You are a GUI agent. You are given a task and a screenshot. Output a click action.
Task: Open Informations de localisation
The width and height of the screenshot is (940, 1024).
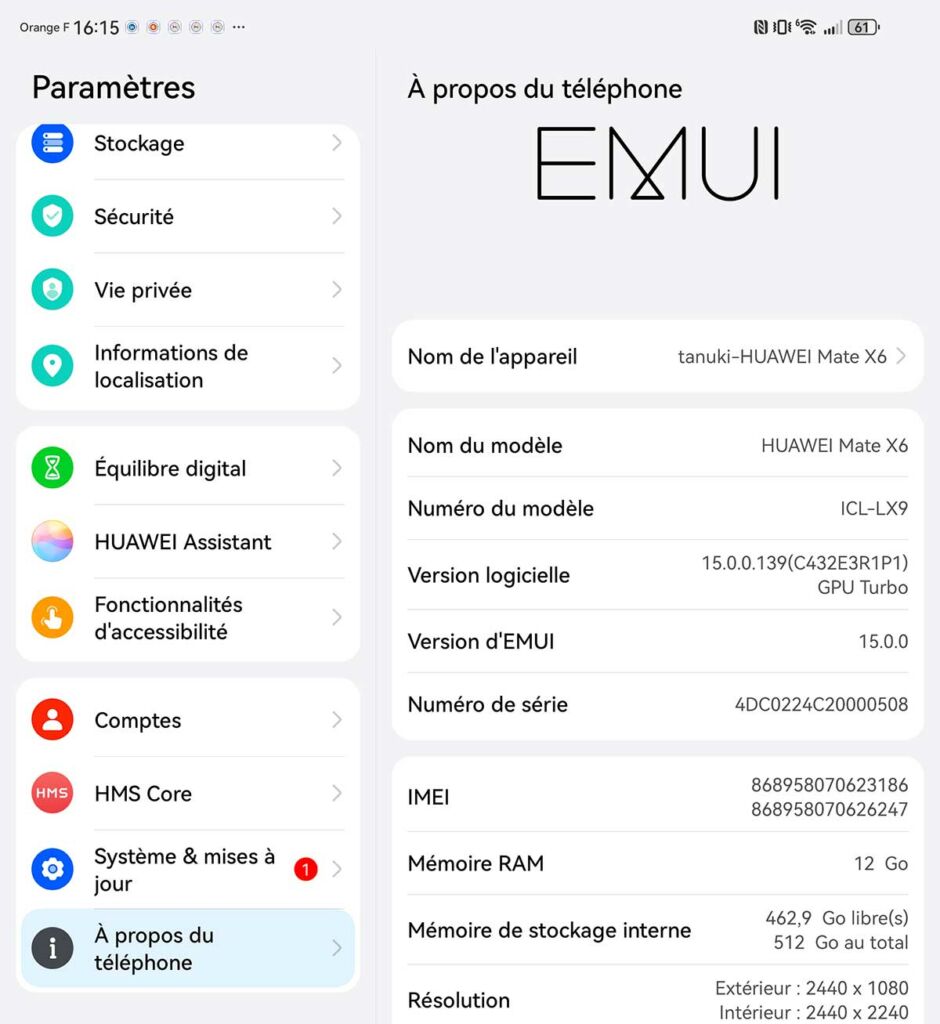(188, 366)
